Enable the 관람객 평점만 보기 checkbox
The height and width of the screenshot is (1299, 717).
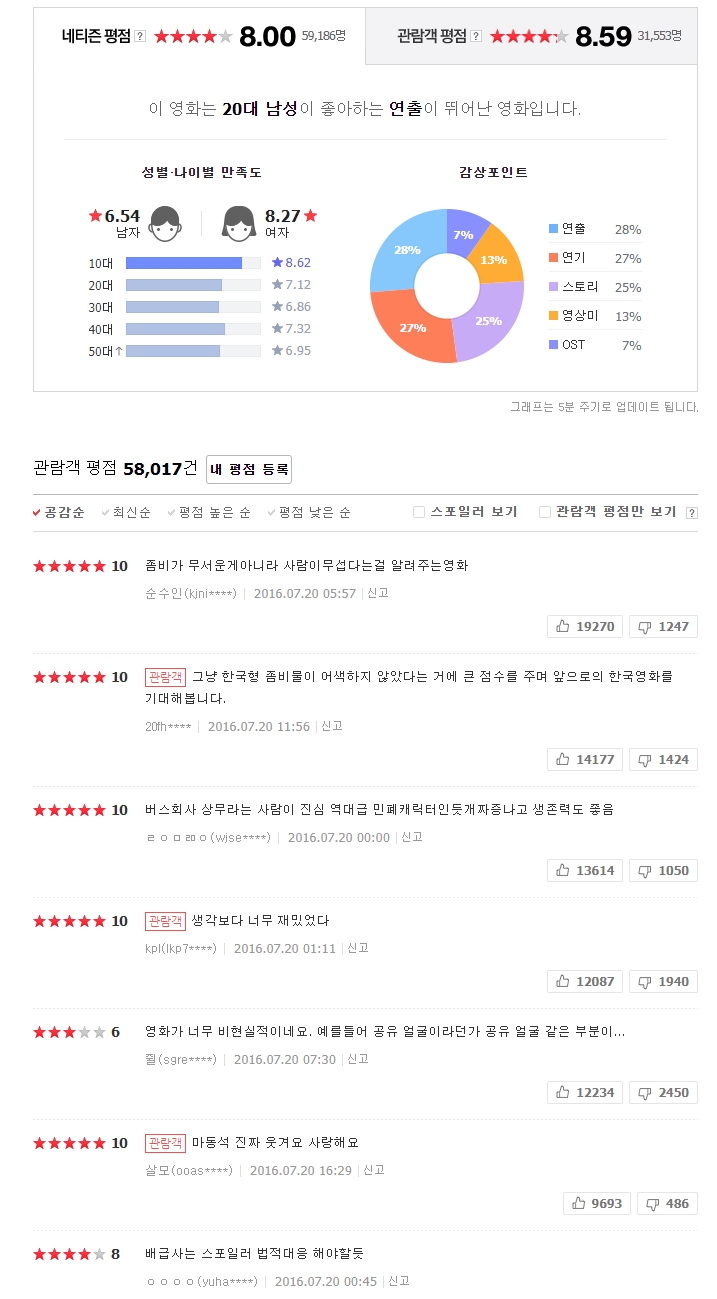545,512
